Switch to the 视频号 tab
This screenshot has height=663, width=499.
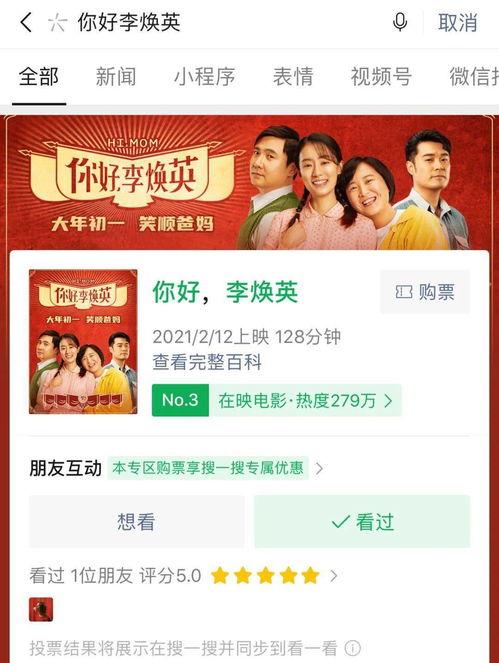[381, 77]
